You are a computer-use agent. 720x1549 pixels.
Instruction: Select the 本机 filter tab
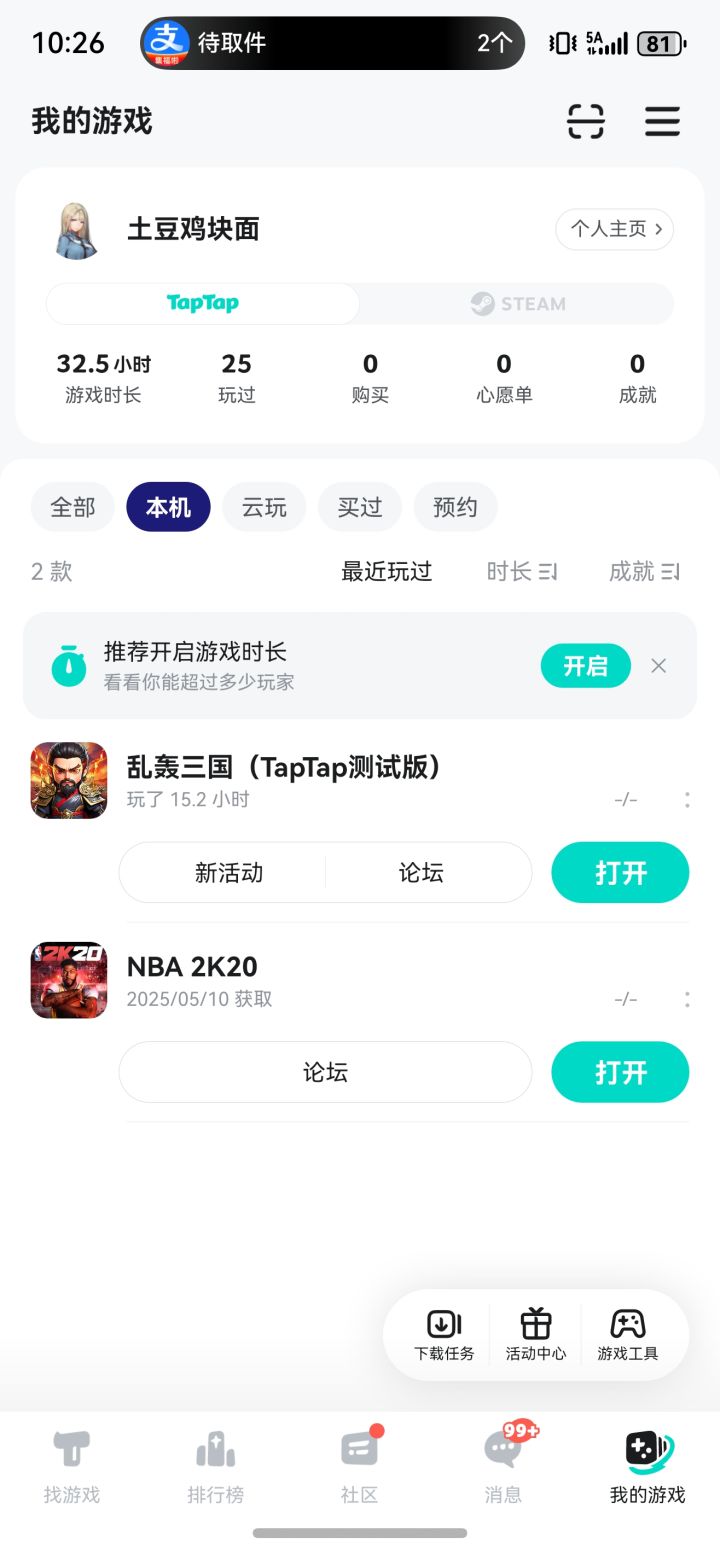[x=167, y=507]
